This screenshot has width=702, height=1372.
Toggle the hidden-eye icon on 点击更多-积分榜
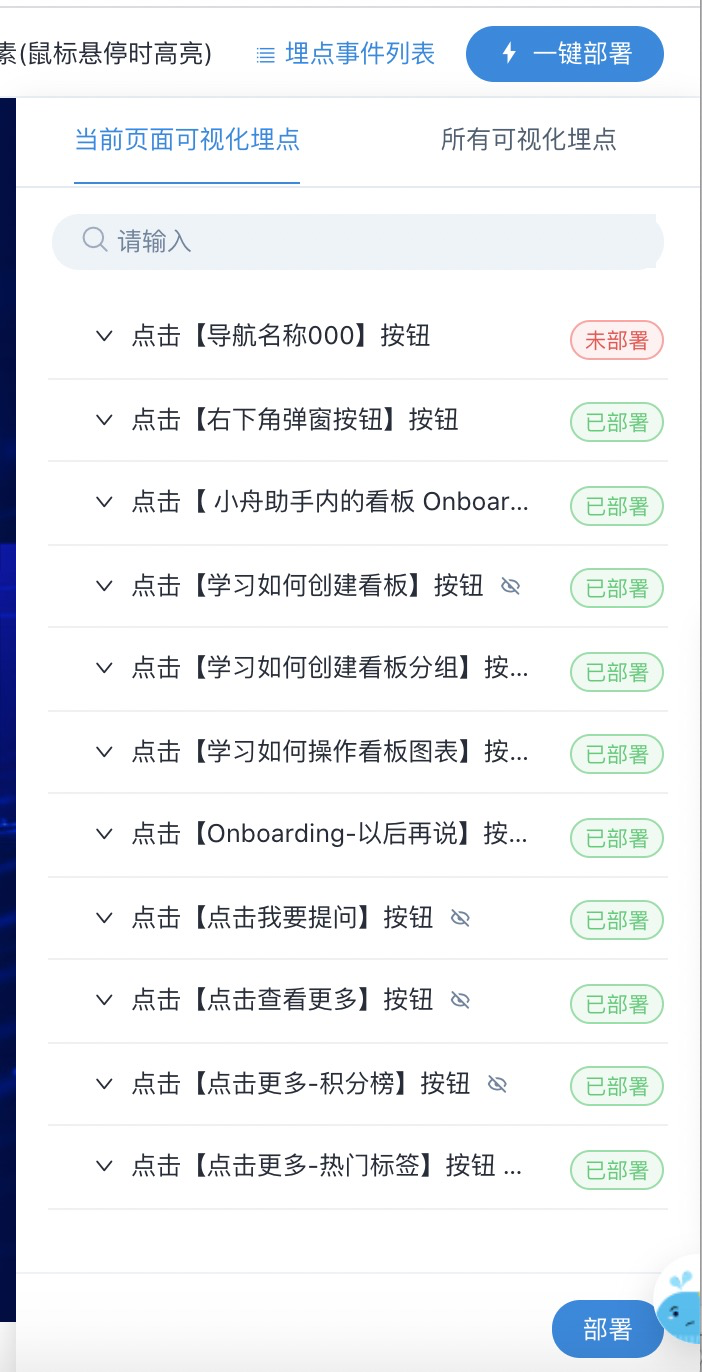click(x=497, y=1083)
